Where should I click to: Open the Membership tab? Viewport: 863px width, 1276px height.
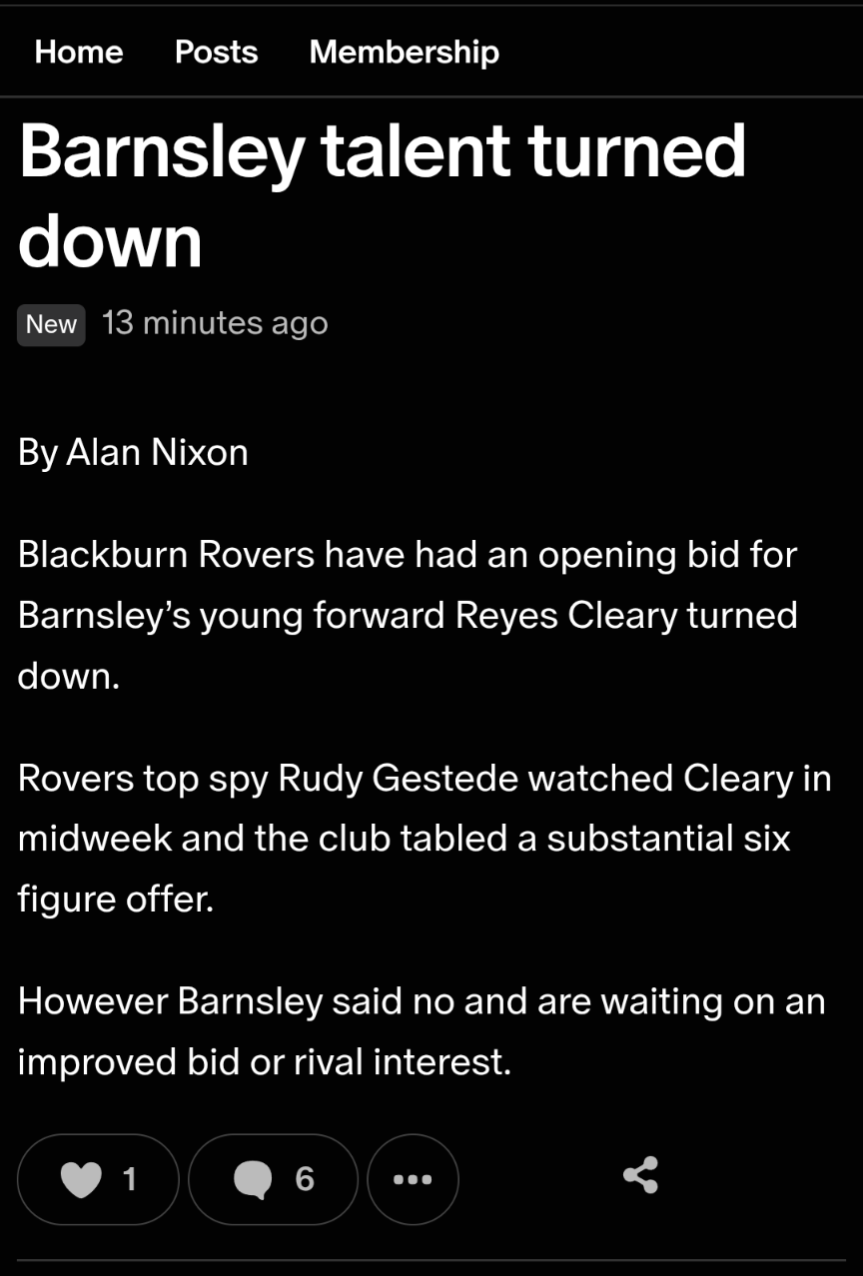[x=403, y=52]
